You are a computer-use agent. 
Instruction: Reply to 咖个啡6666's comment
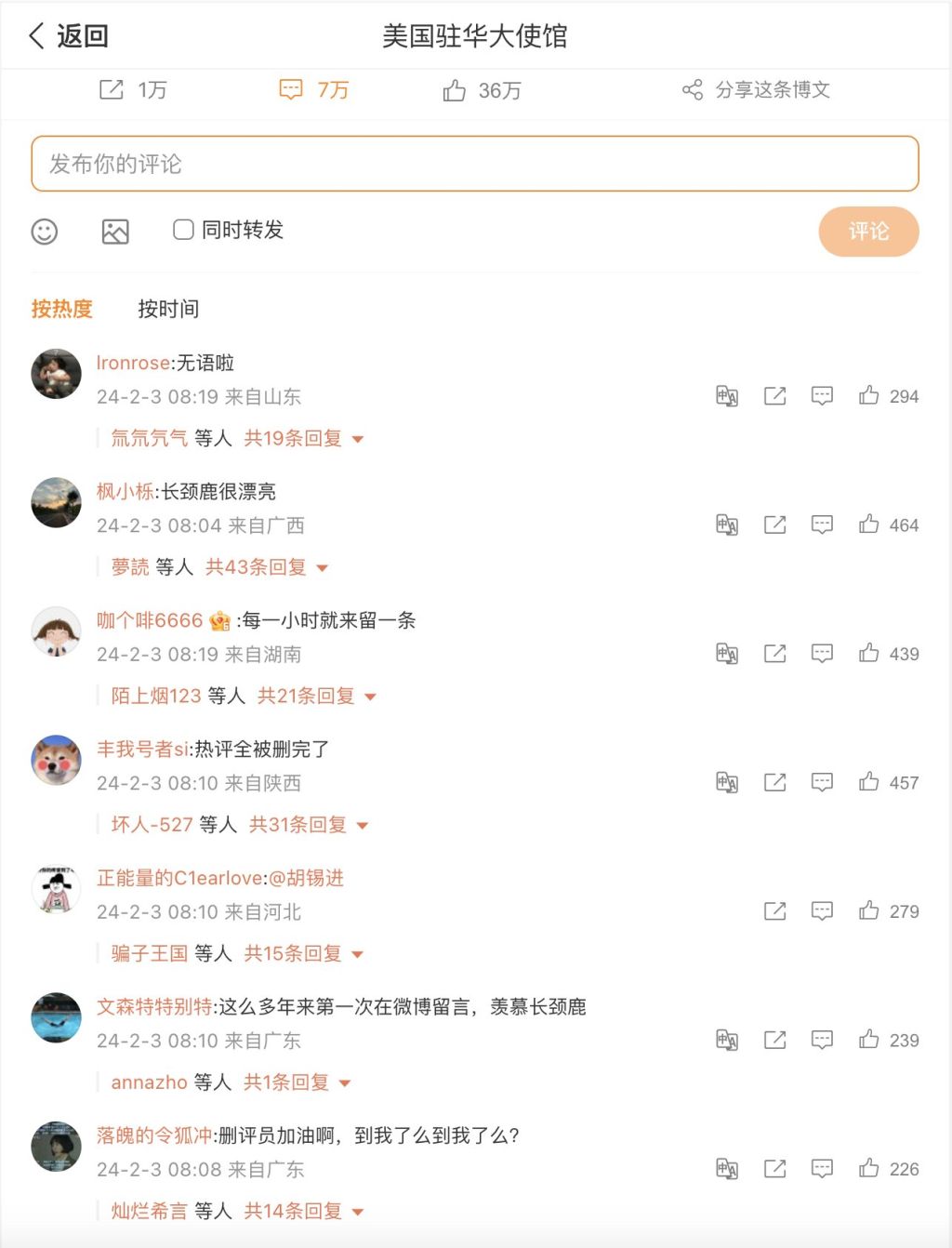pos(822,654)
